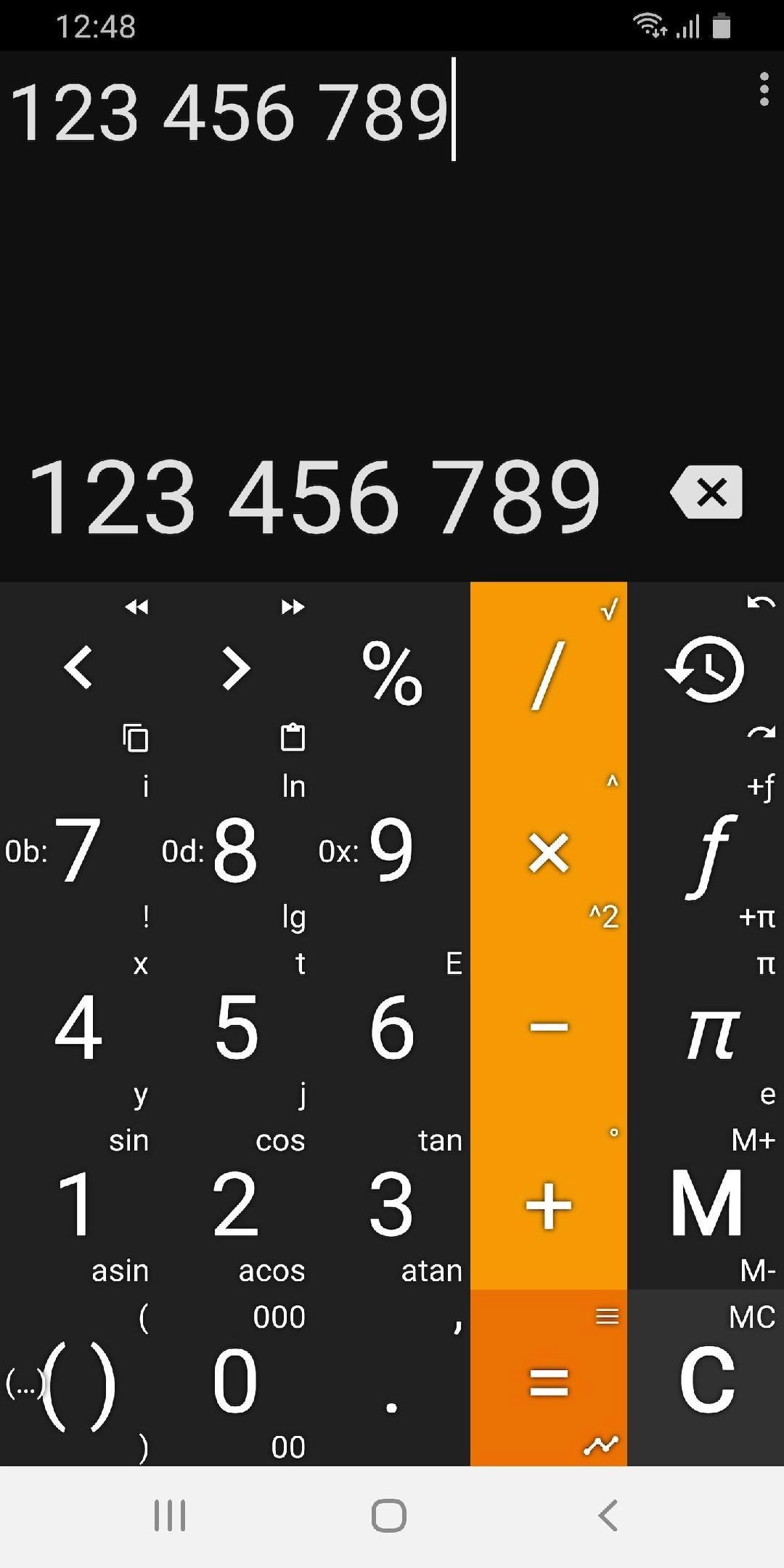Tap the minus key

(x=549, y=1026)
